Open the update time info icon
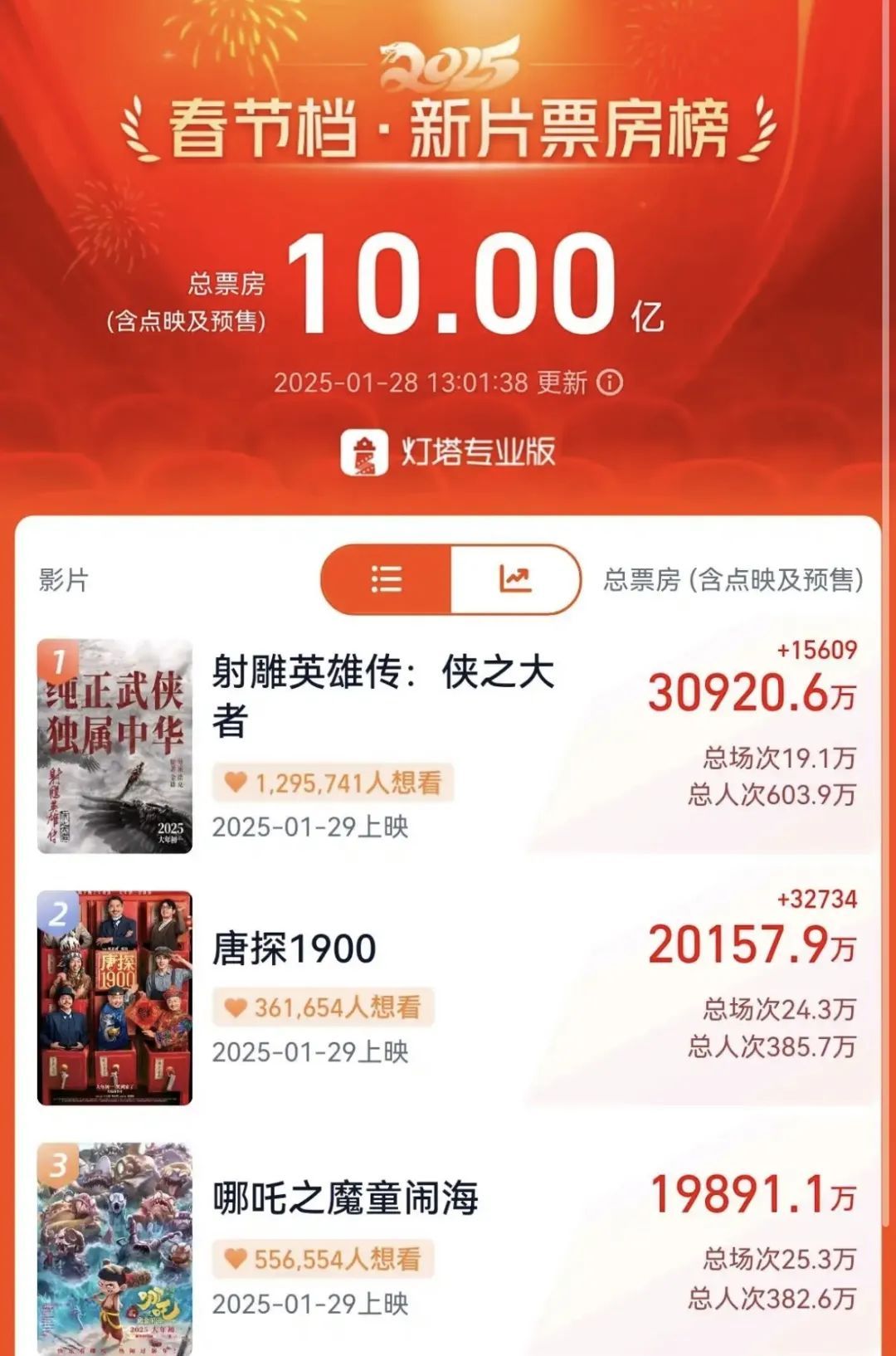Viewport: 896px width, 1356px height. point(610,383)
